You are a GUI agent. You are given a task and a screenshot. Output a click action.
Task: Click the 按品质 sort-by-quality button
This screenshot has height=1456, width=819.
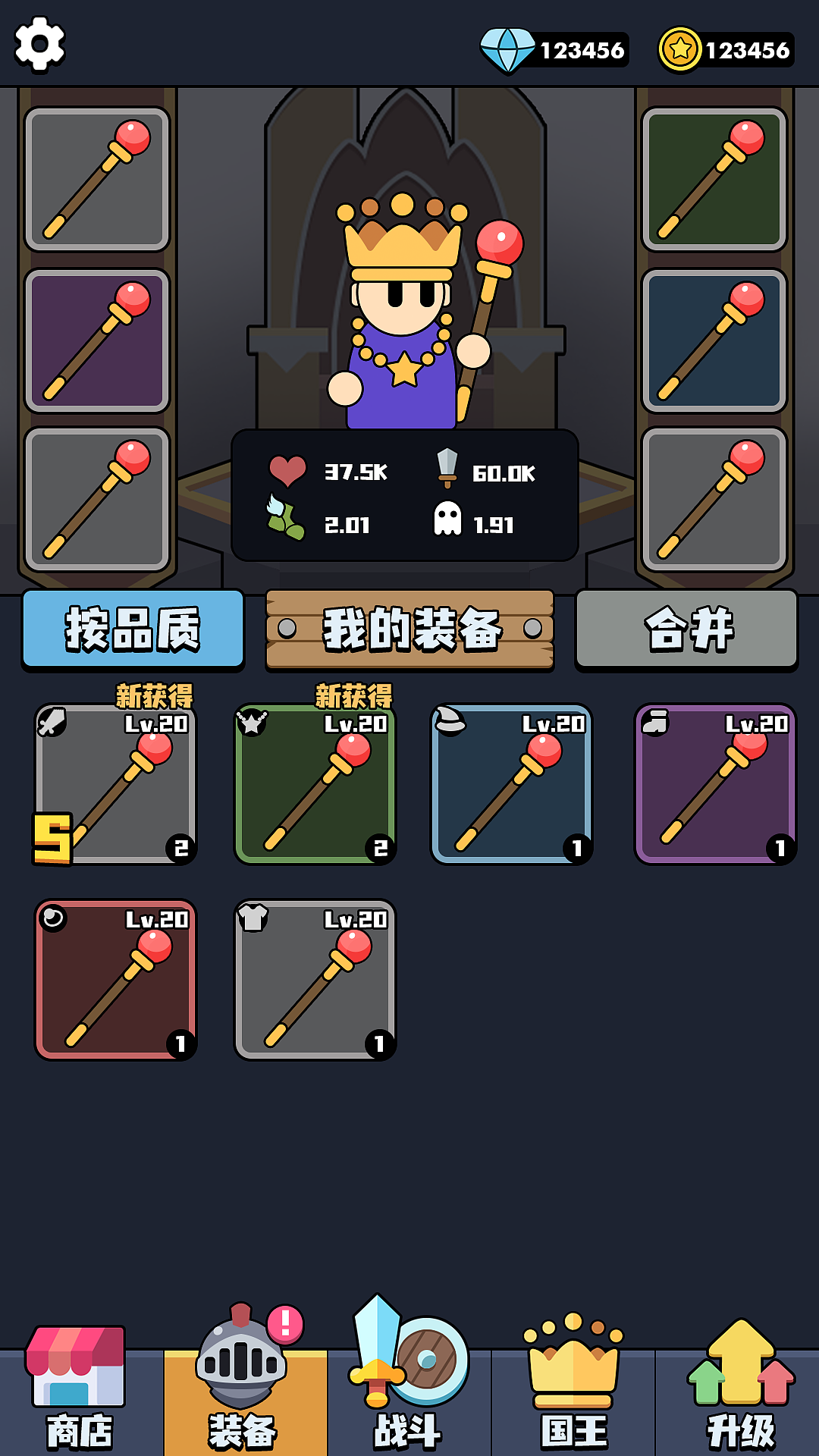click(x=133, y=629)
